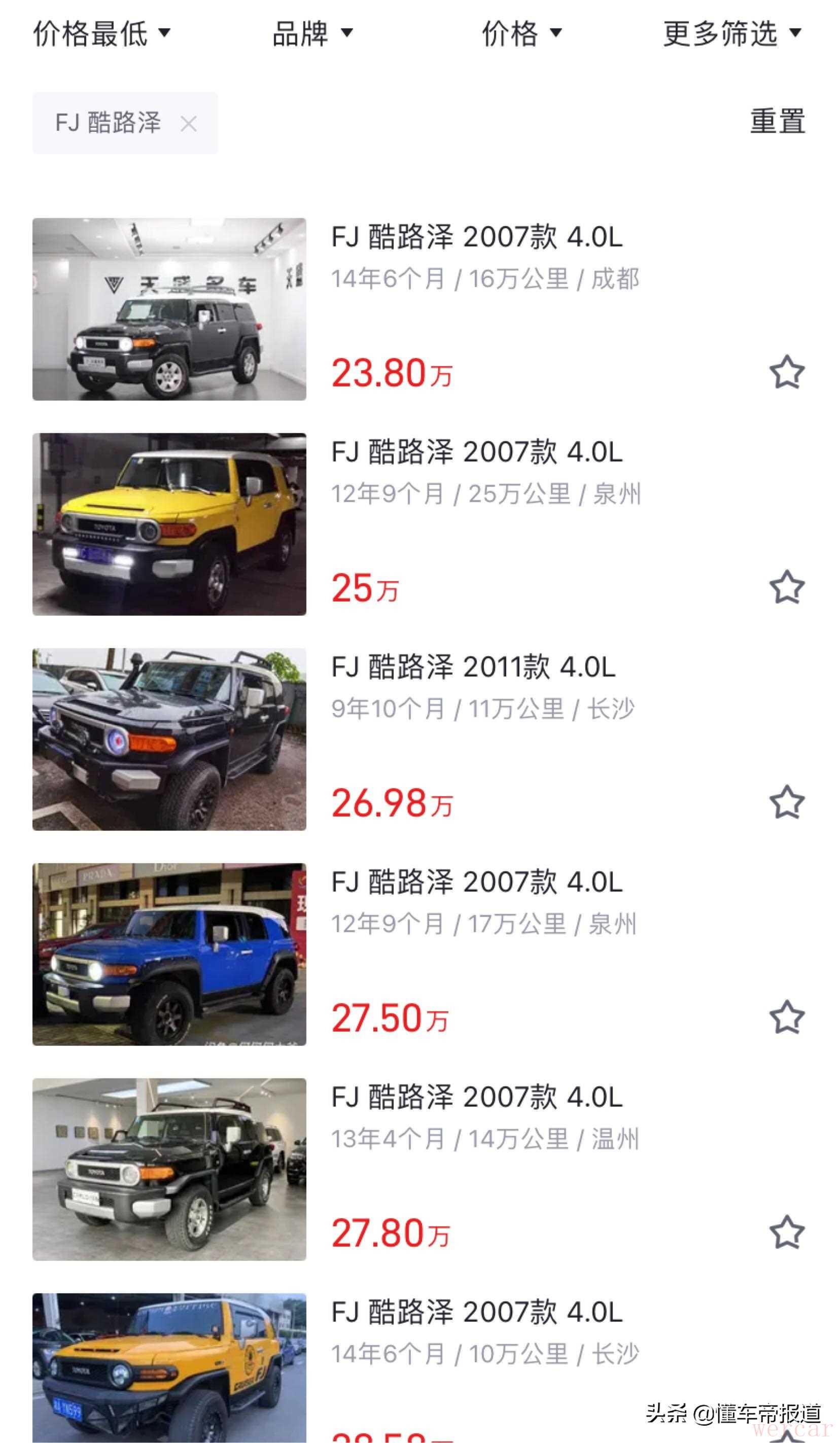Favorite the 27.80万 listing from 温州
This screenshot has width=840, height=1443.
[787, 1233]
